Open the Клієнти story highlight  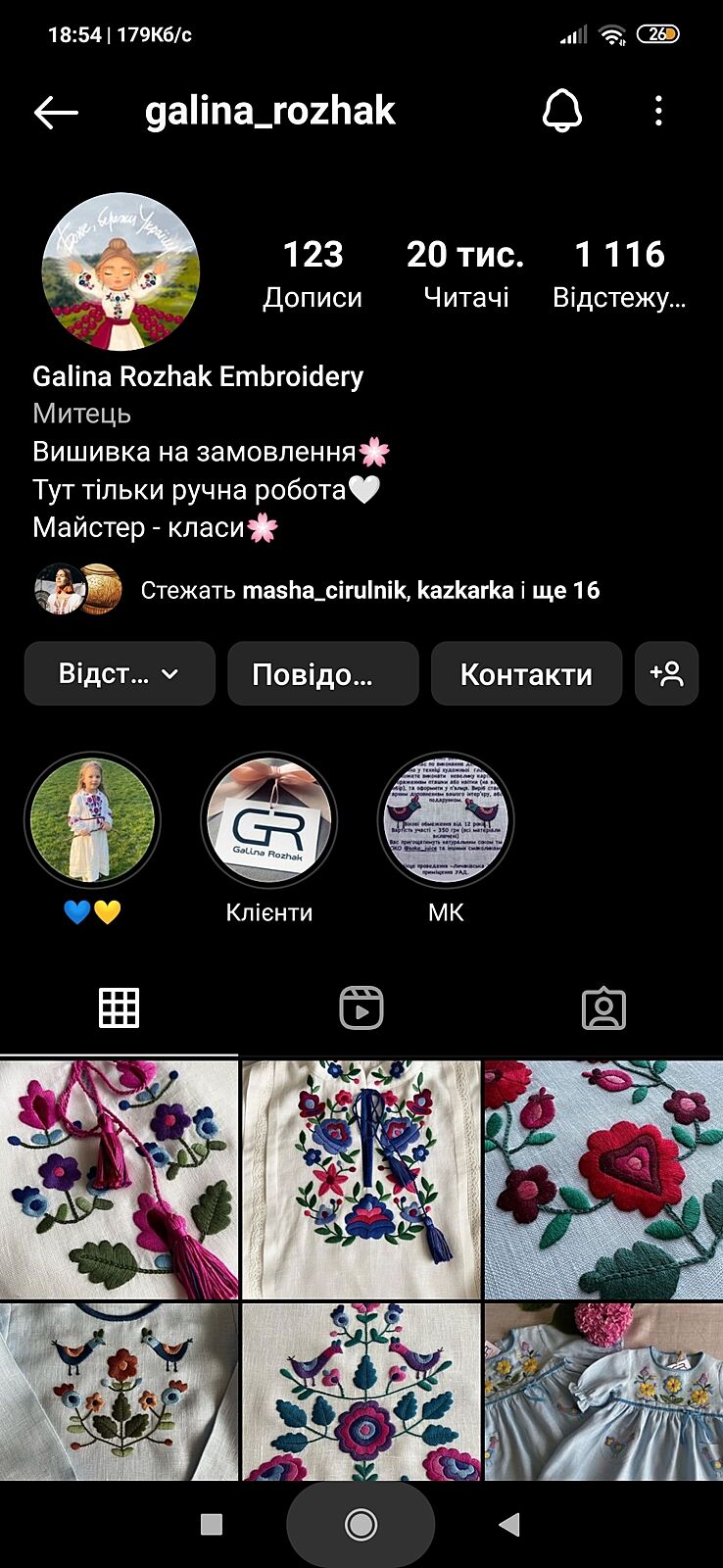[x=268, y=819]
